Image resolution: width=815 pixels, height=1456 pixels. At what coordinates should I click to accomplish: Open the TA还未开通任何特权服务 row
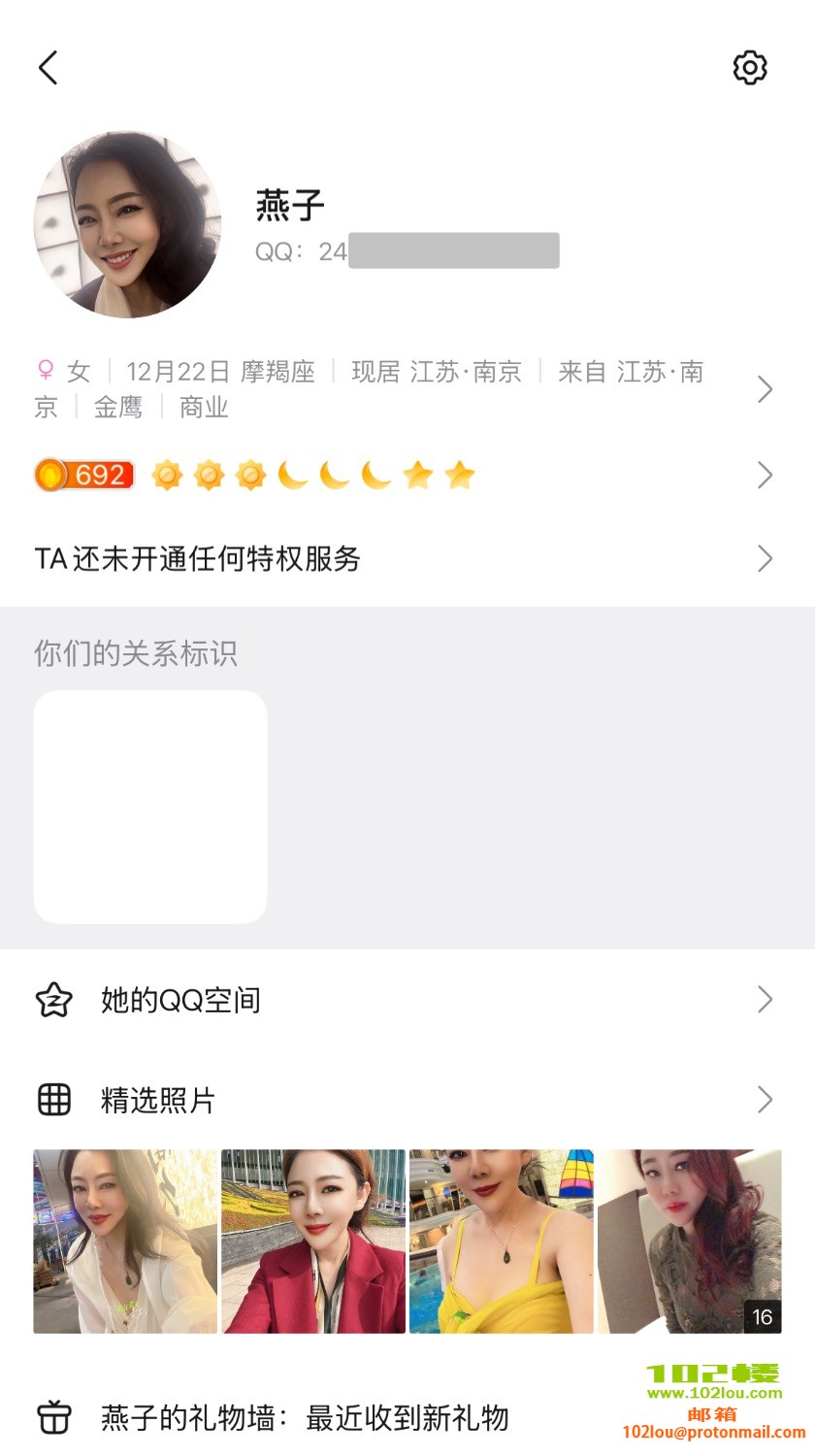(x=407, y=558)
